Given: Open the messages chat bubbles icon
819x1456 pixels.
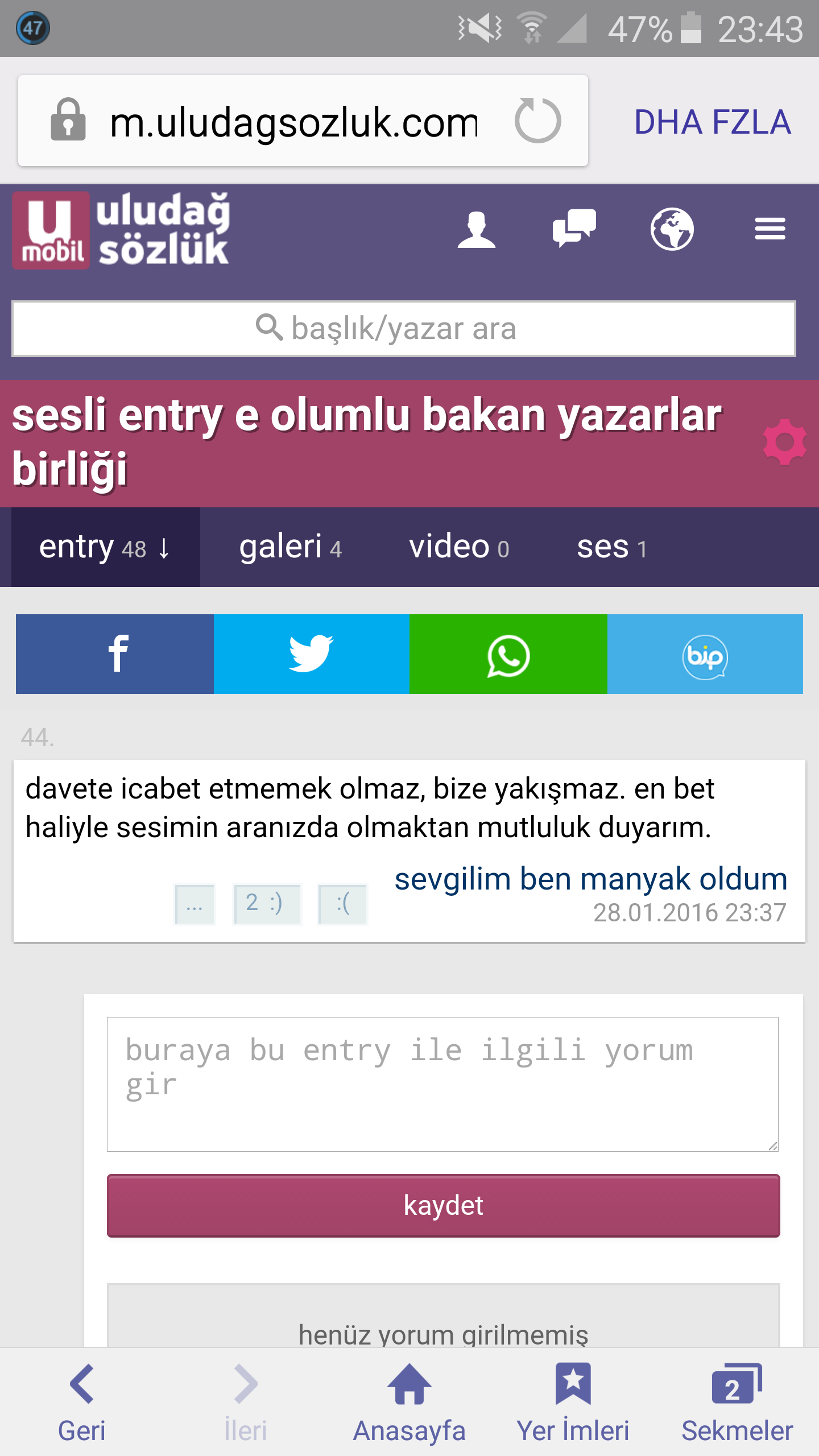Looking at the screenshot, I should click(x=574, y=228).
